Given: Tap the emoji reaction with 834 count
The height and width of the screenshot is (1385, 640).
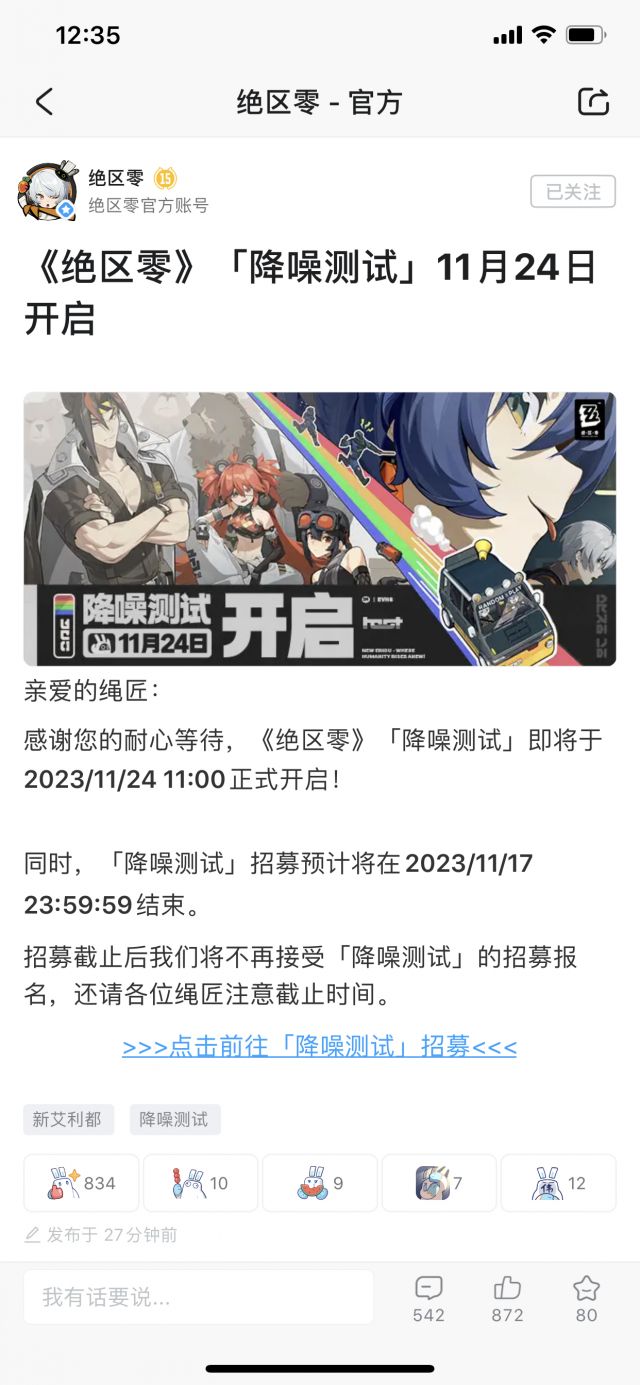Looking at the screenshot, I should 82,1183.
